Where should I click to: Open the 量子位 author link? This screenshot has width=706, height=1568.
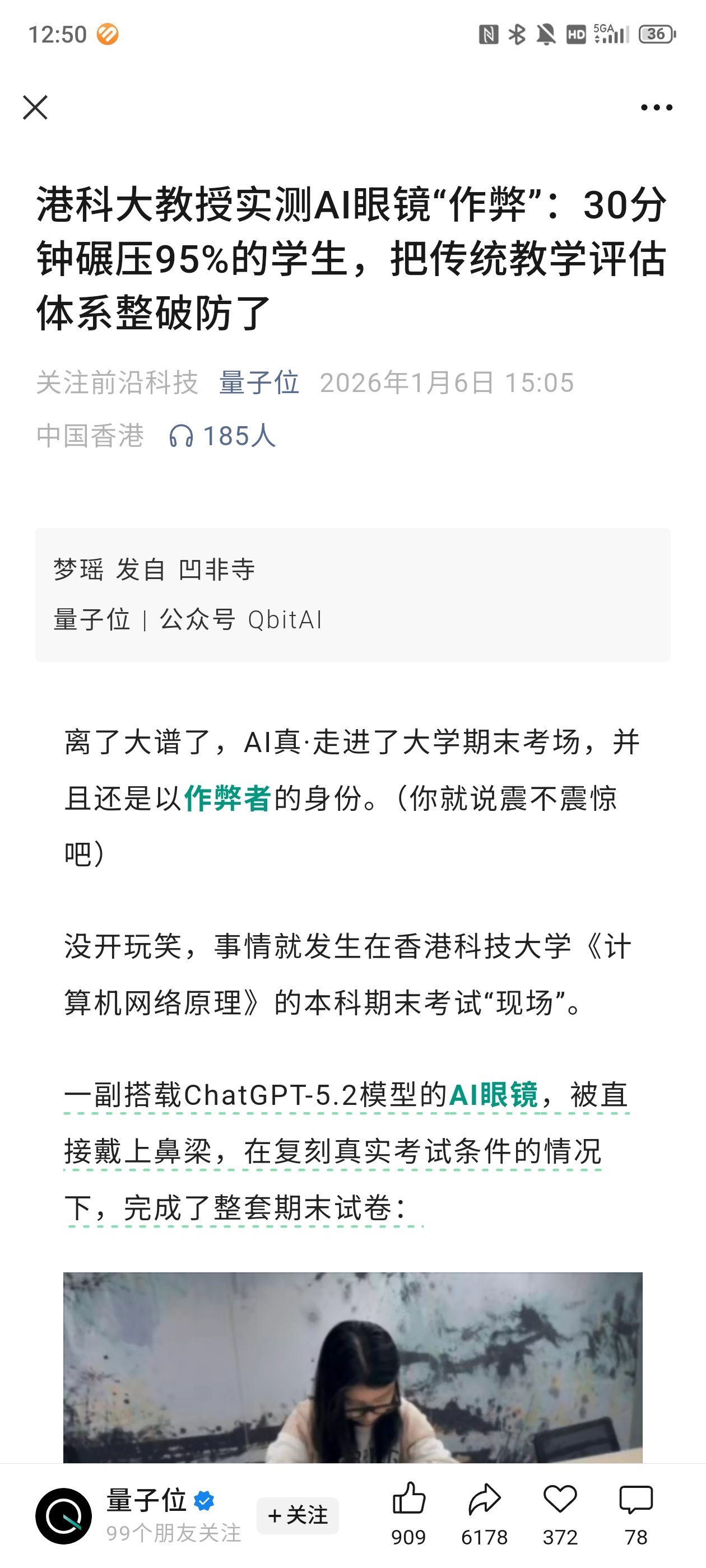coord(258,384)
